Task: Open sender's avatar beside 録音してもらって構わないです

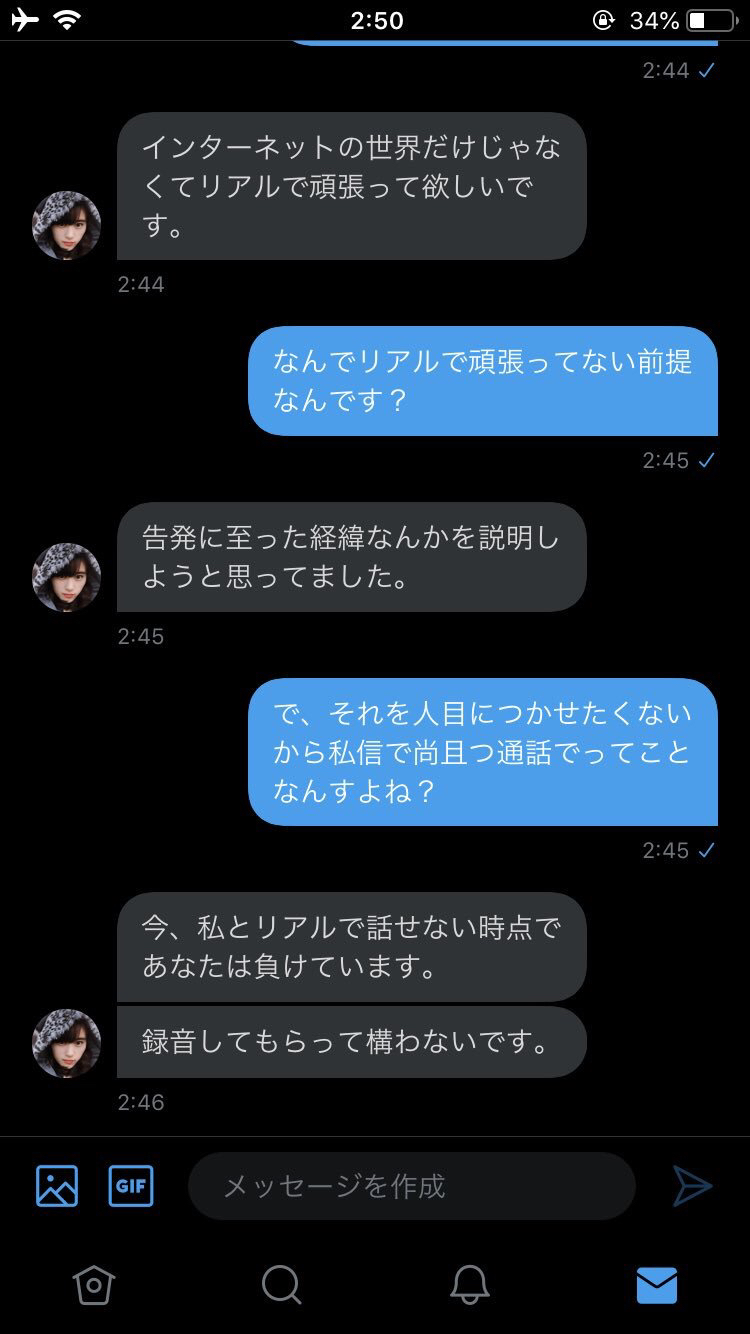Action: 67,1043
